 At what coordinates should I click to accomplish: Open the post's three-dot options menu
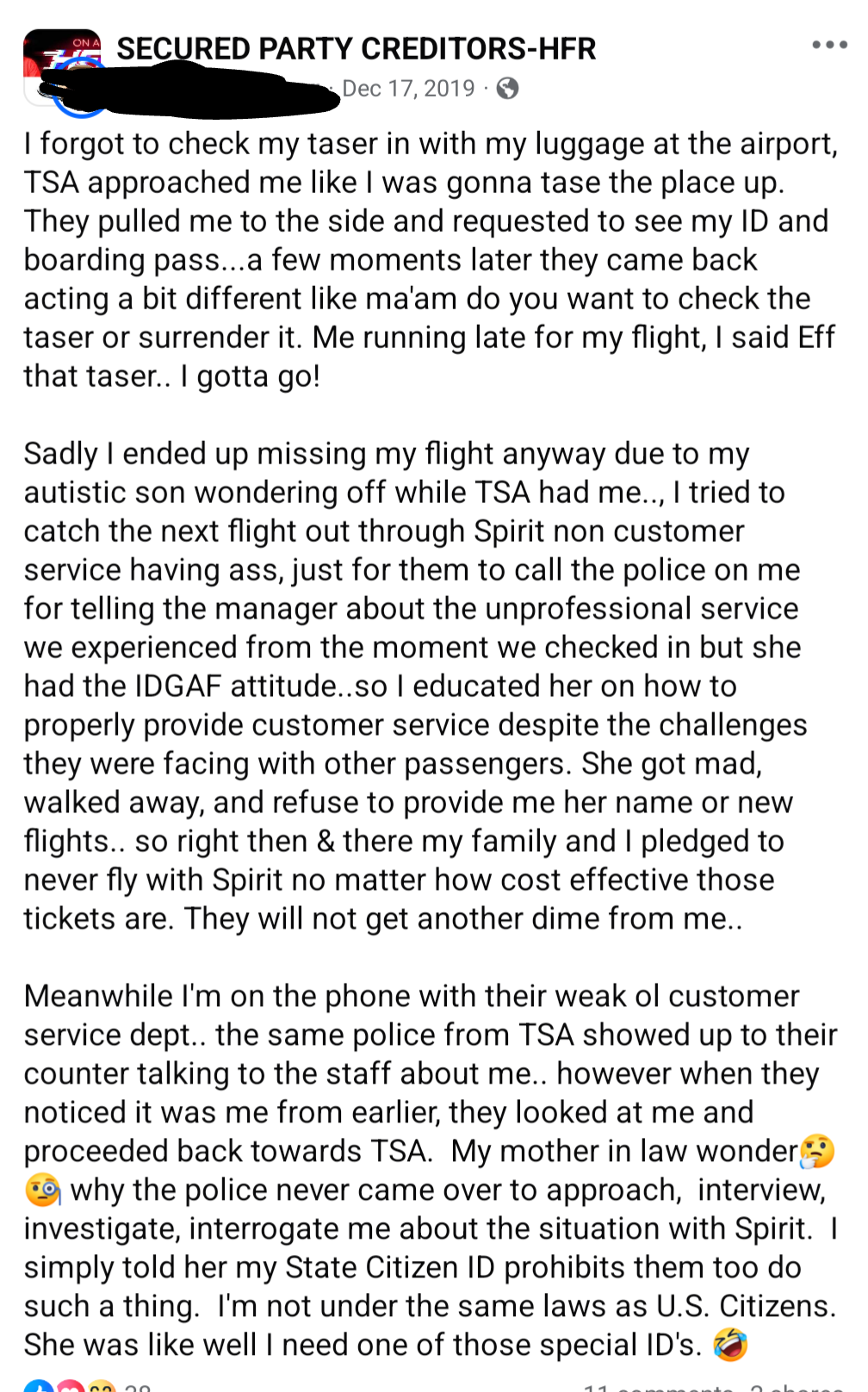tap(829, 45)
